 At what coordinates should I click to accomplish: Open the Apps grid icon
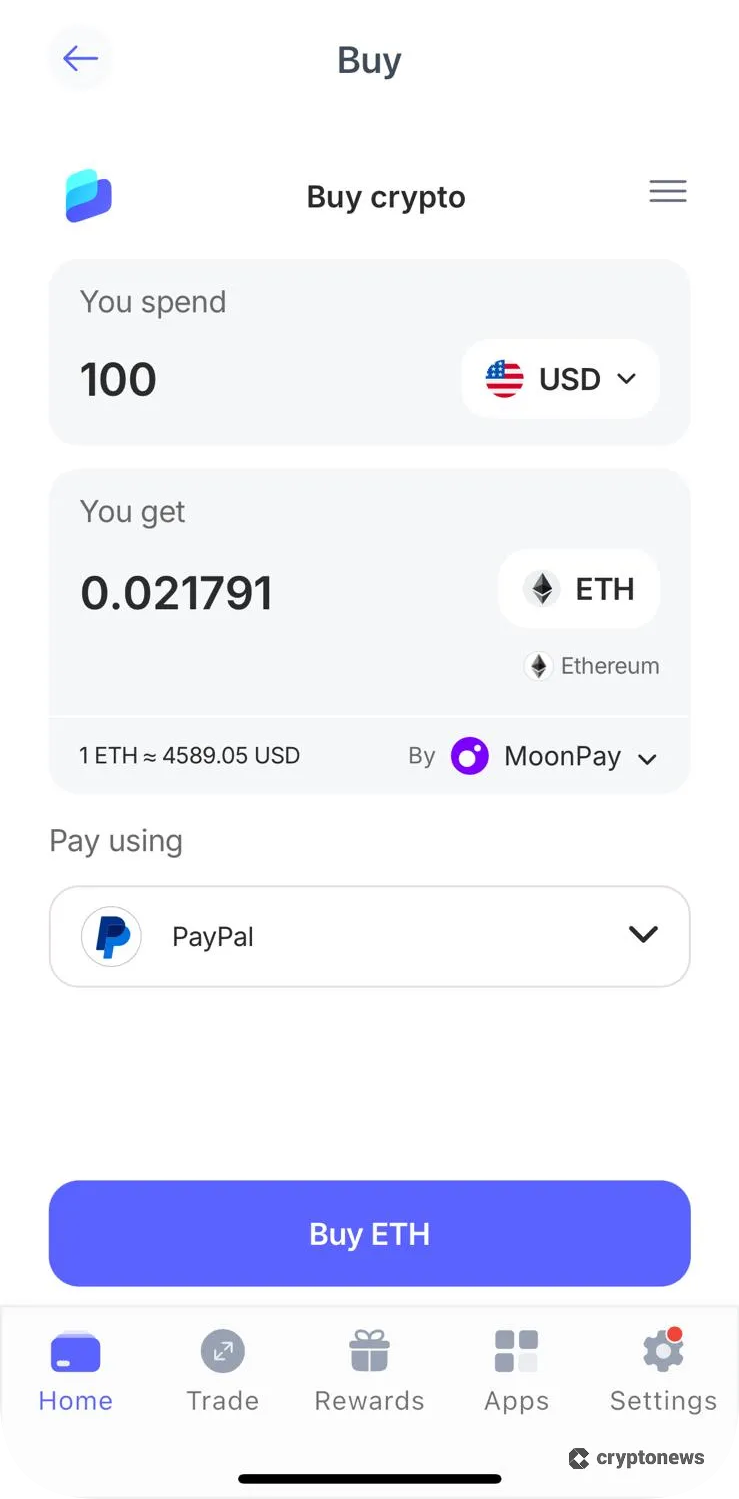pos(516,1350)
